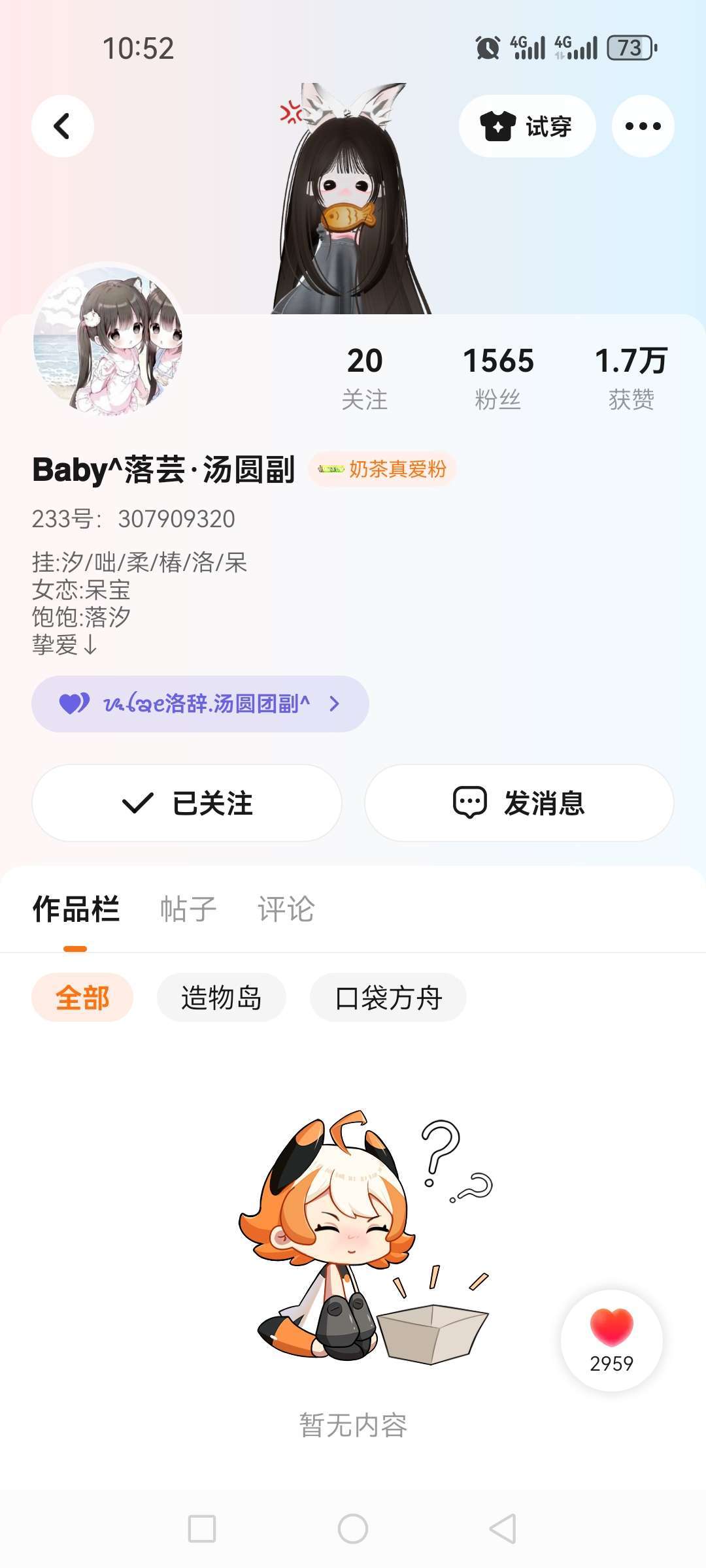Open the 洛辞.汤圆团副 linked profile
This screenshot has width=706, height=1568.
pos(200,704)
